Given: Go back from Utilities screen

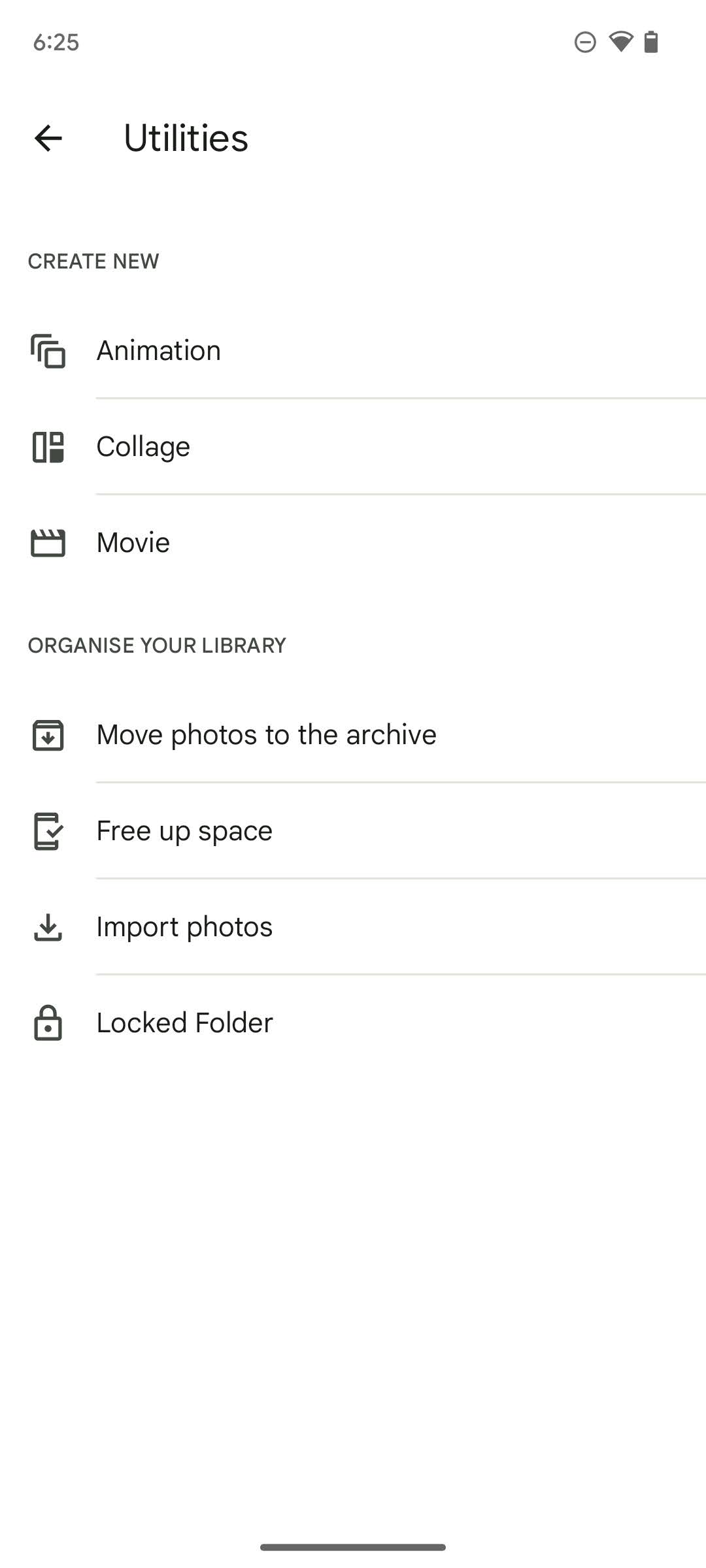Looking at the screenshot, I should (48, 139).
